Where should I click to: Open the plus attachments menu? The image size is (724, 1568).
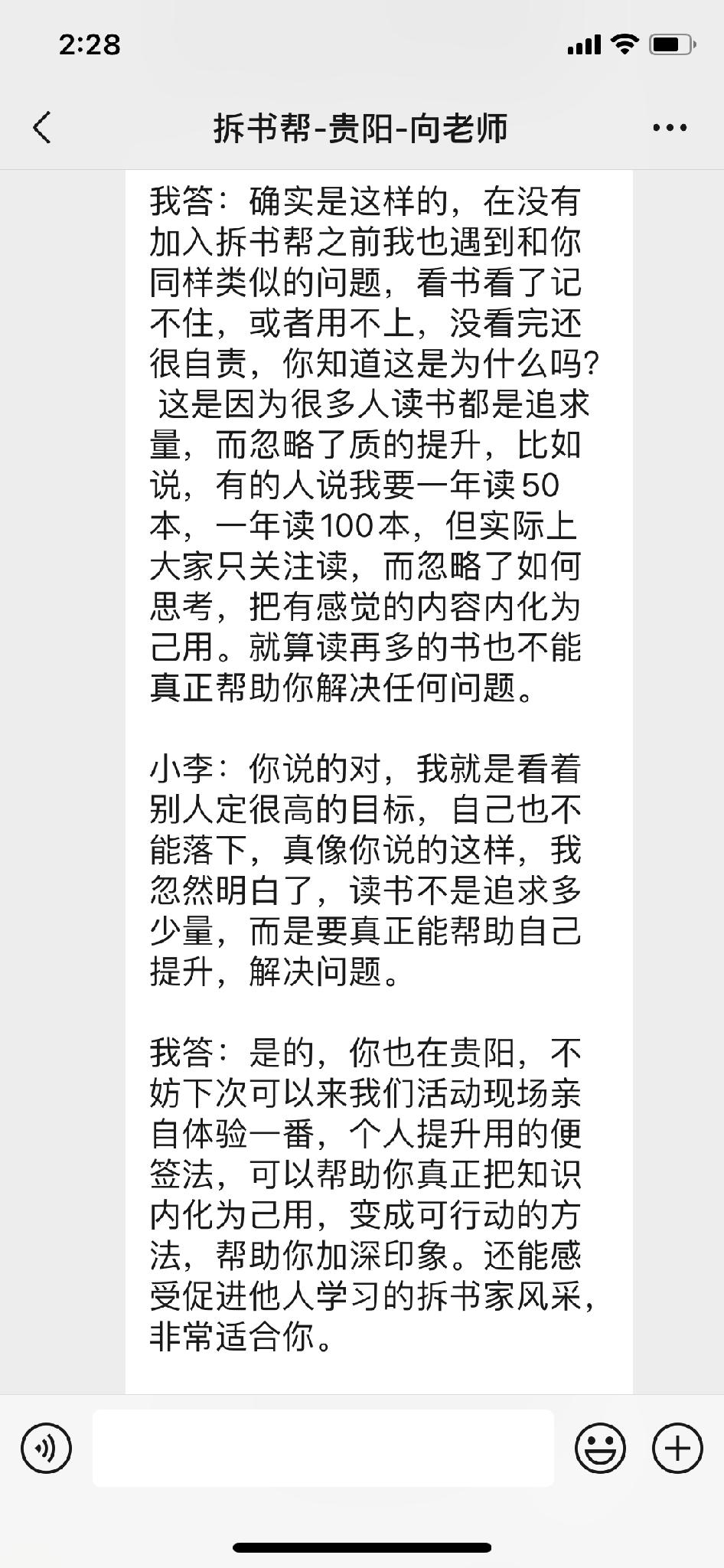(677, 1449)
